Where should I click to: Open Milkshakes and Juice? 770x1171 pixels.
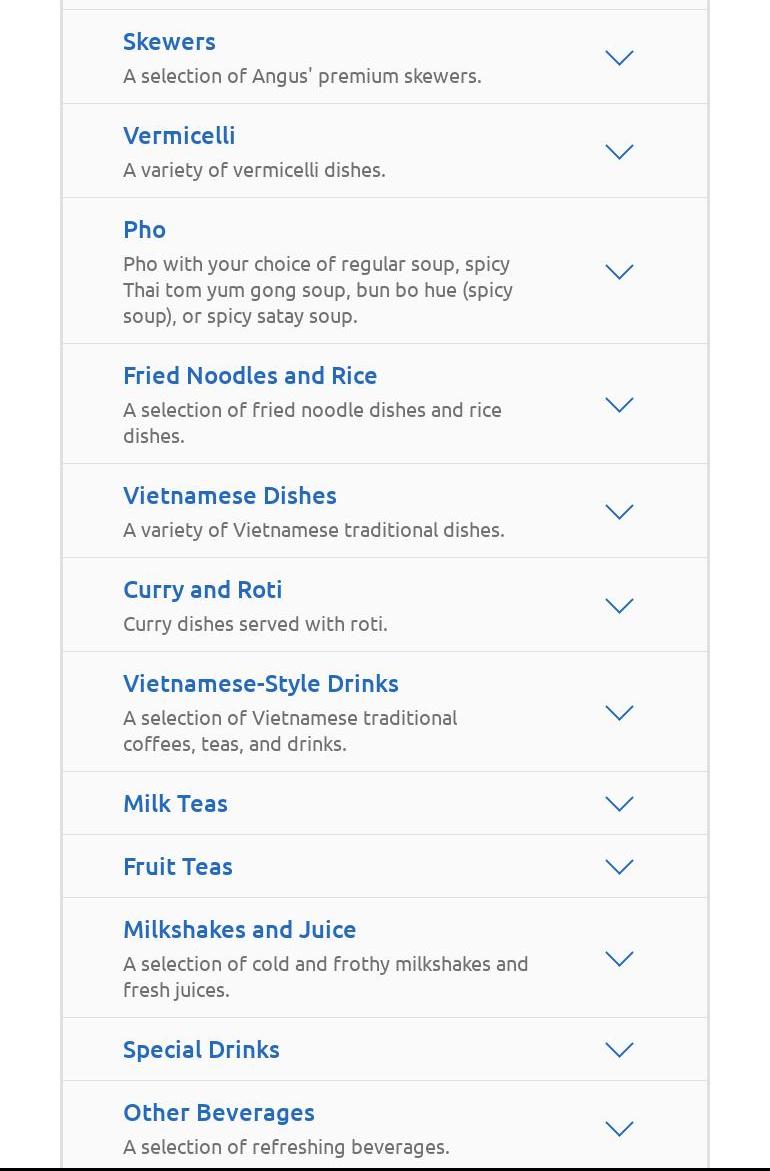619,959
